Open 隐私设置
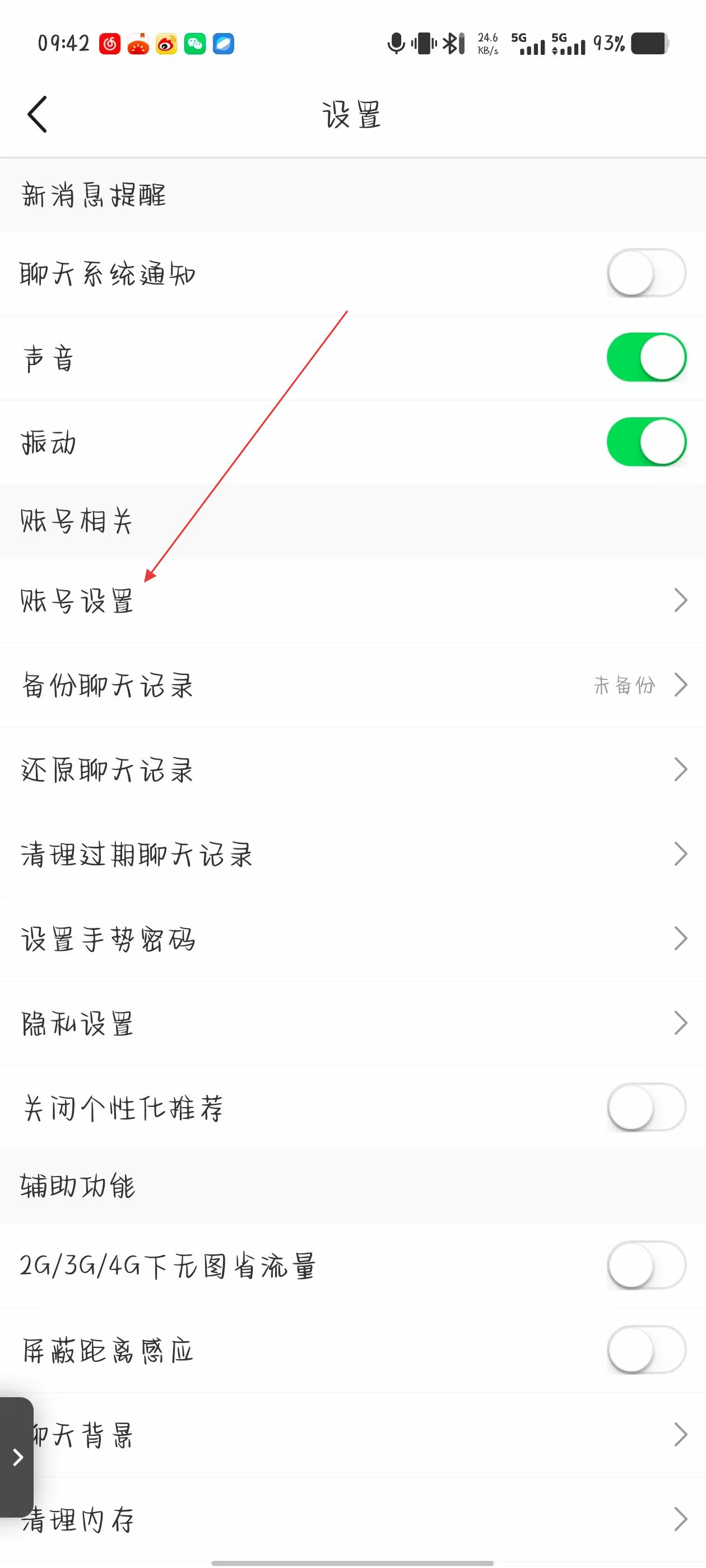706x1568 pixels. click(352, 1023)
